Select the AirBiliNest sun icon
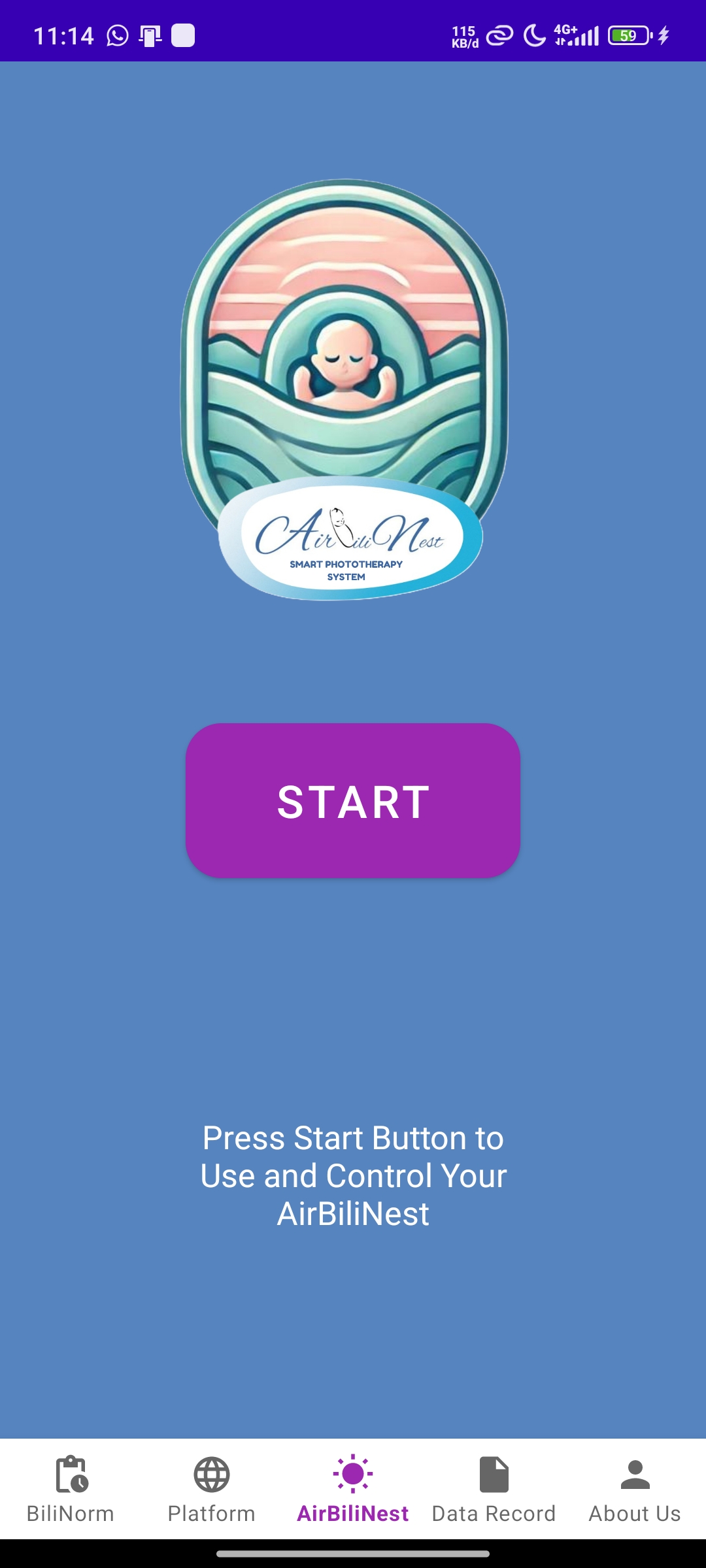The height and width of the screenshot is (1568, 706). click(353, 1479)
